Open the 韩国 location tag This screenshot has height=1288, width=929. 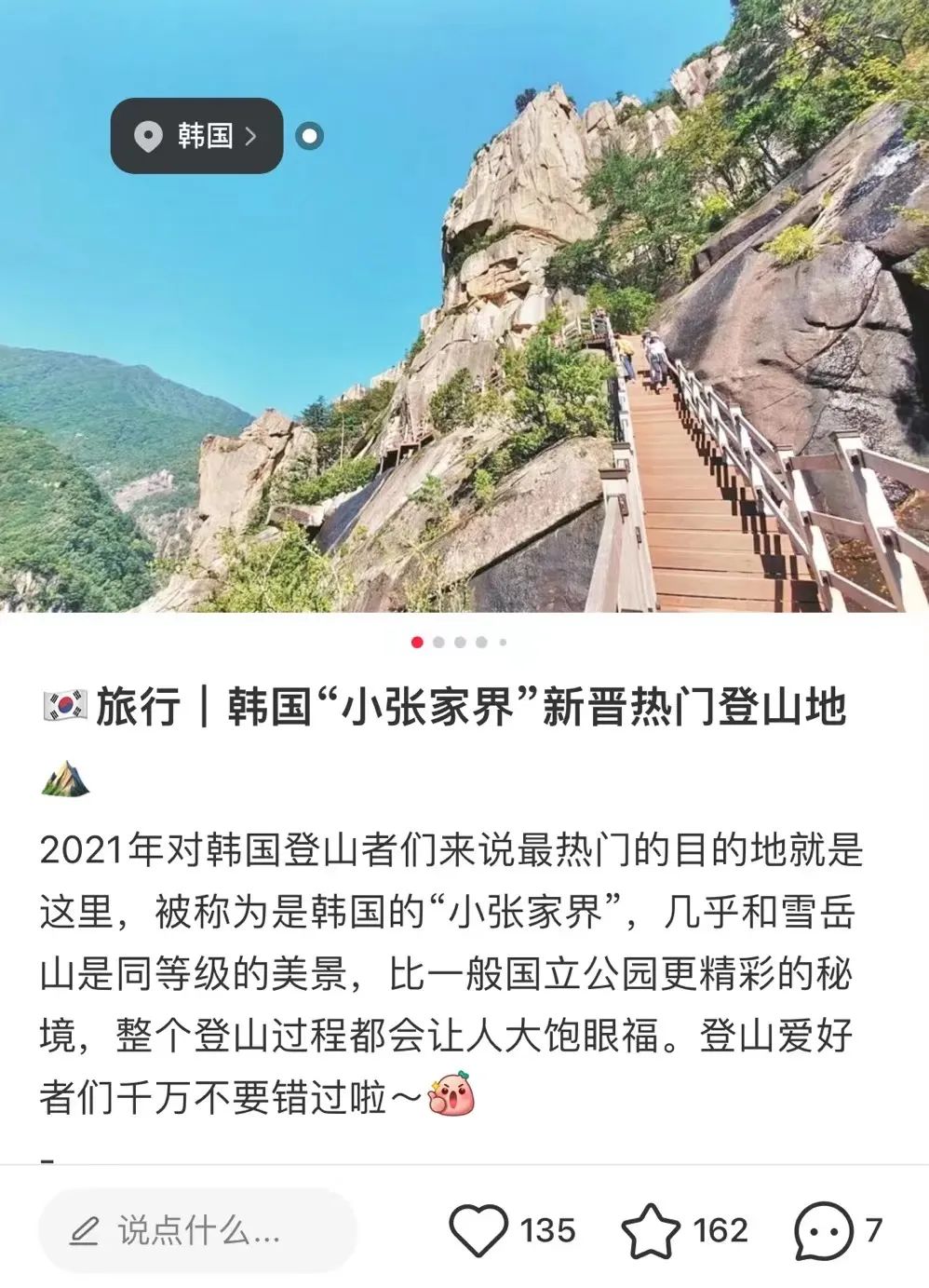click(196, 136)
